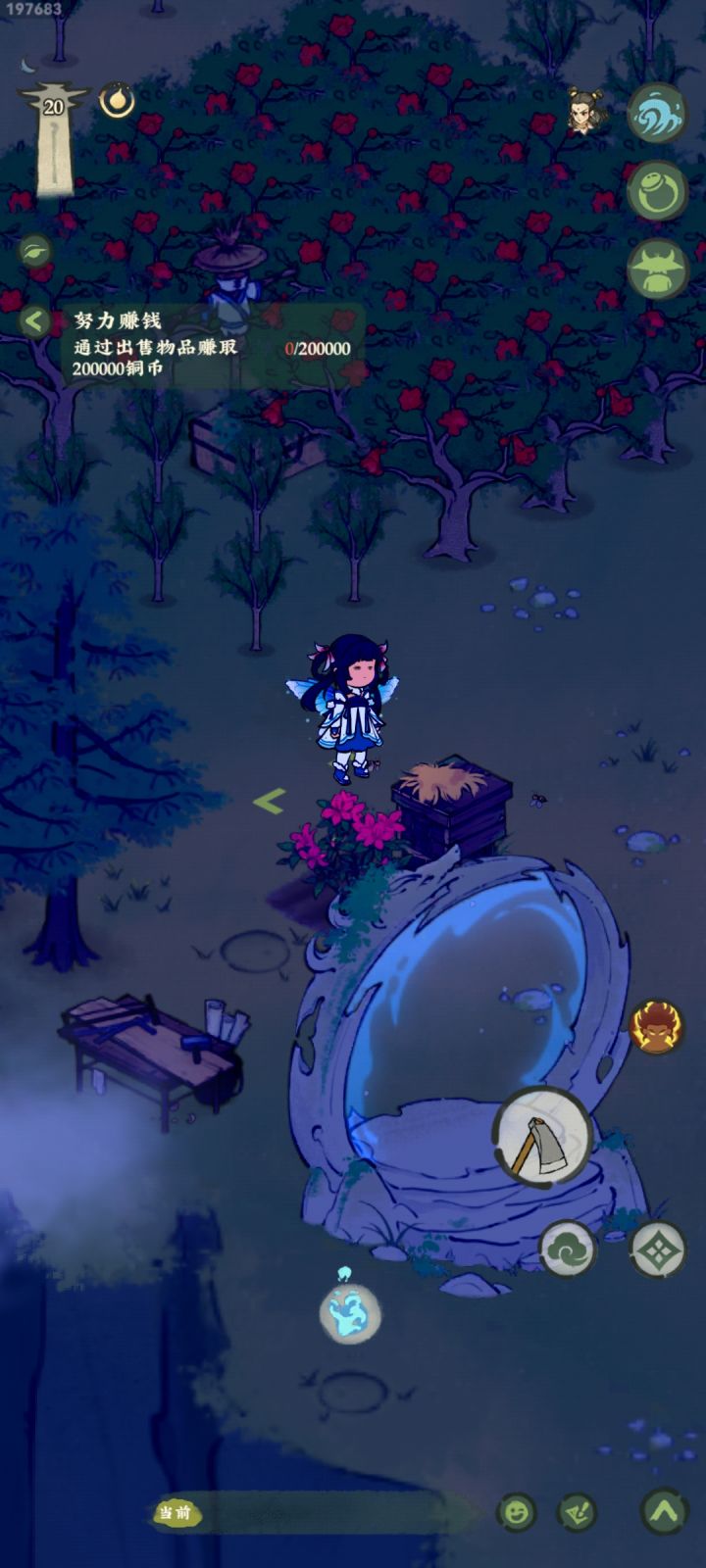Tap the pen and exclamation edit icon

[578, 1512]
